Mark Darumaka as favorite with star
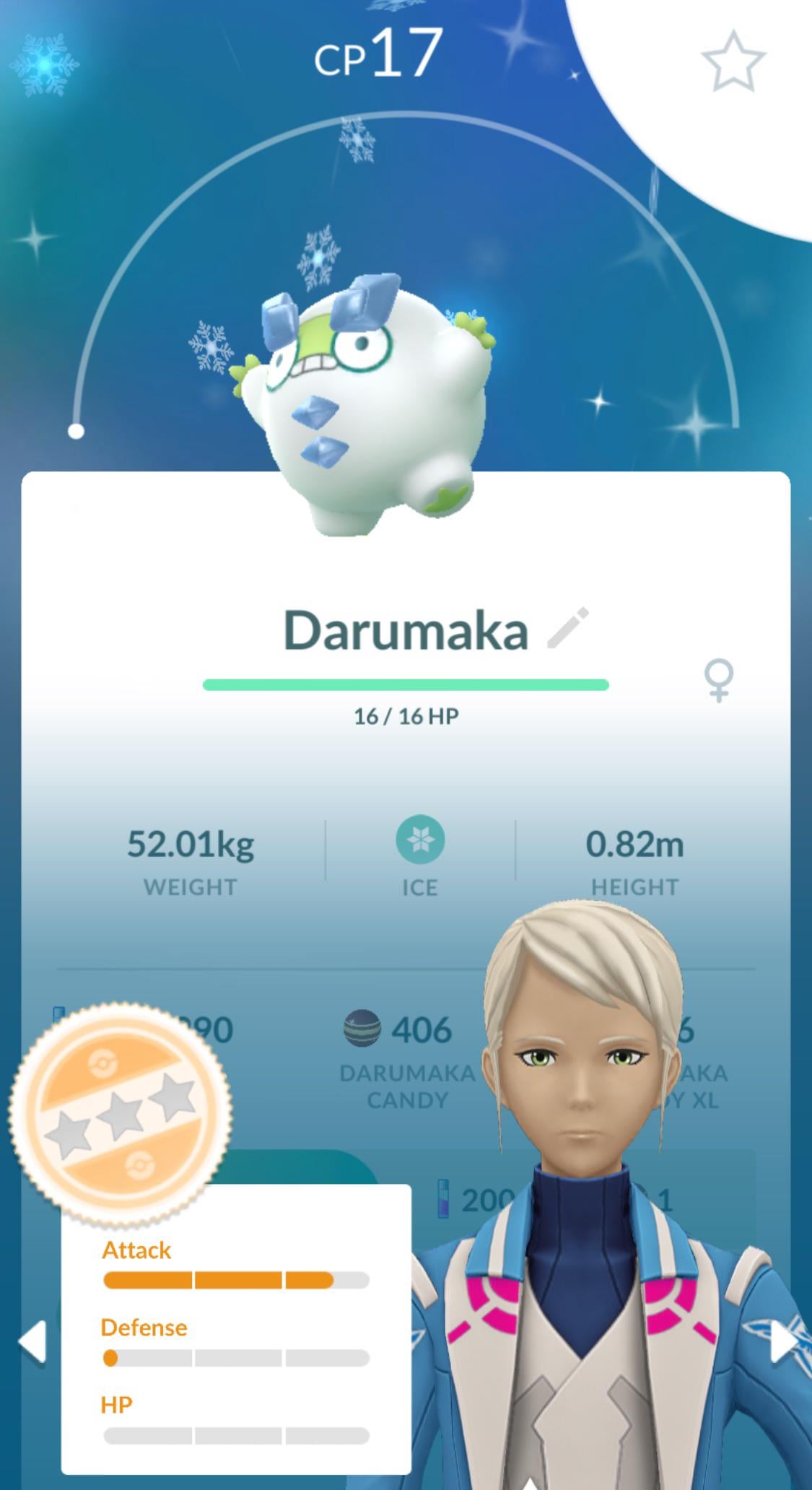 pos(733,61)
